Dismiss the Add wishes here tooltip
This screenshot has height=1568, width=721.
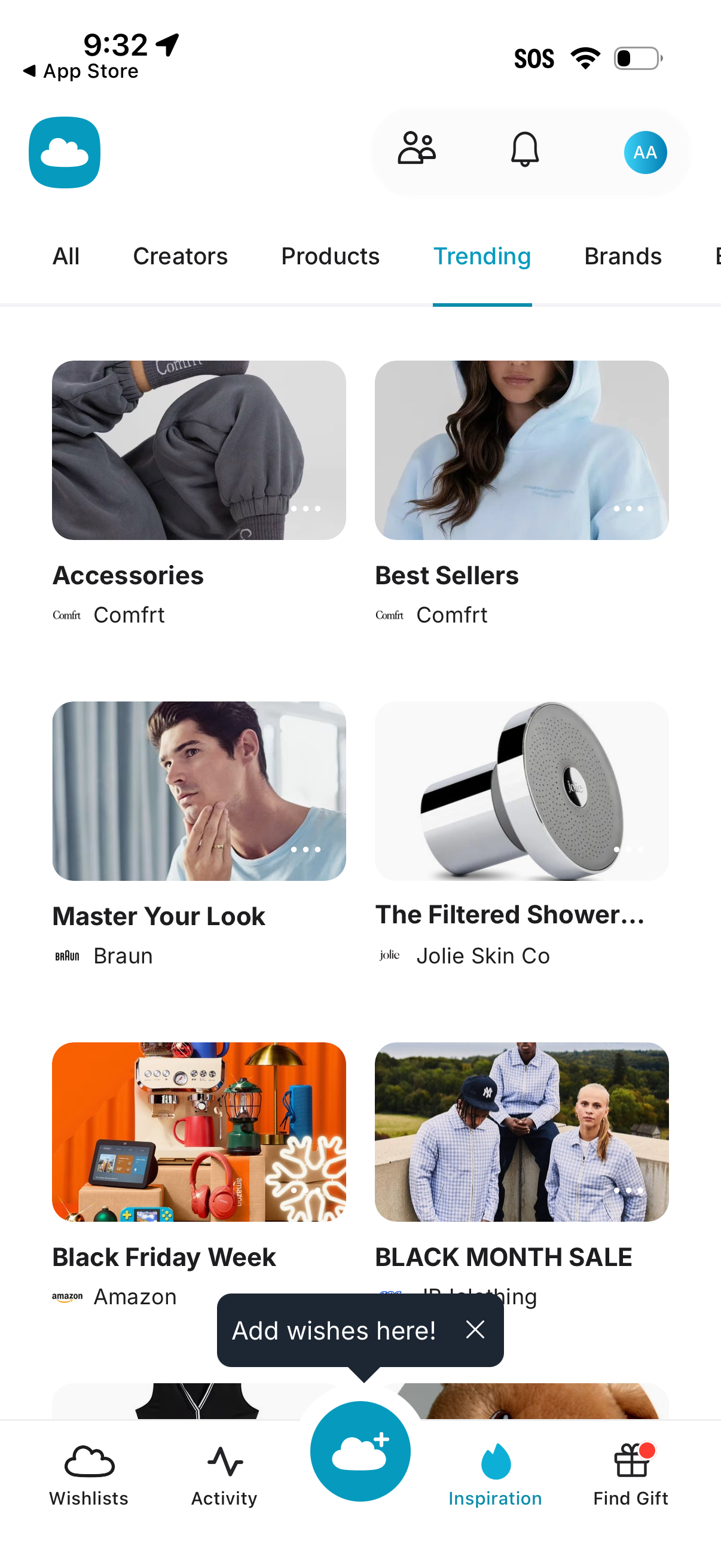(x=475, y=1330)
